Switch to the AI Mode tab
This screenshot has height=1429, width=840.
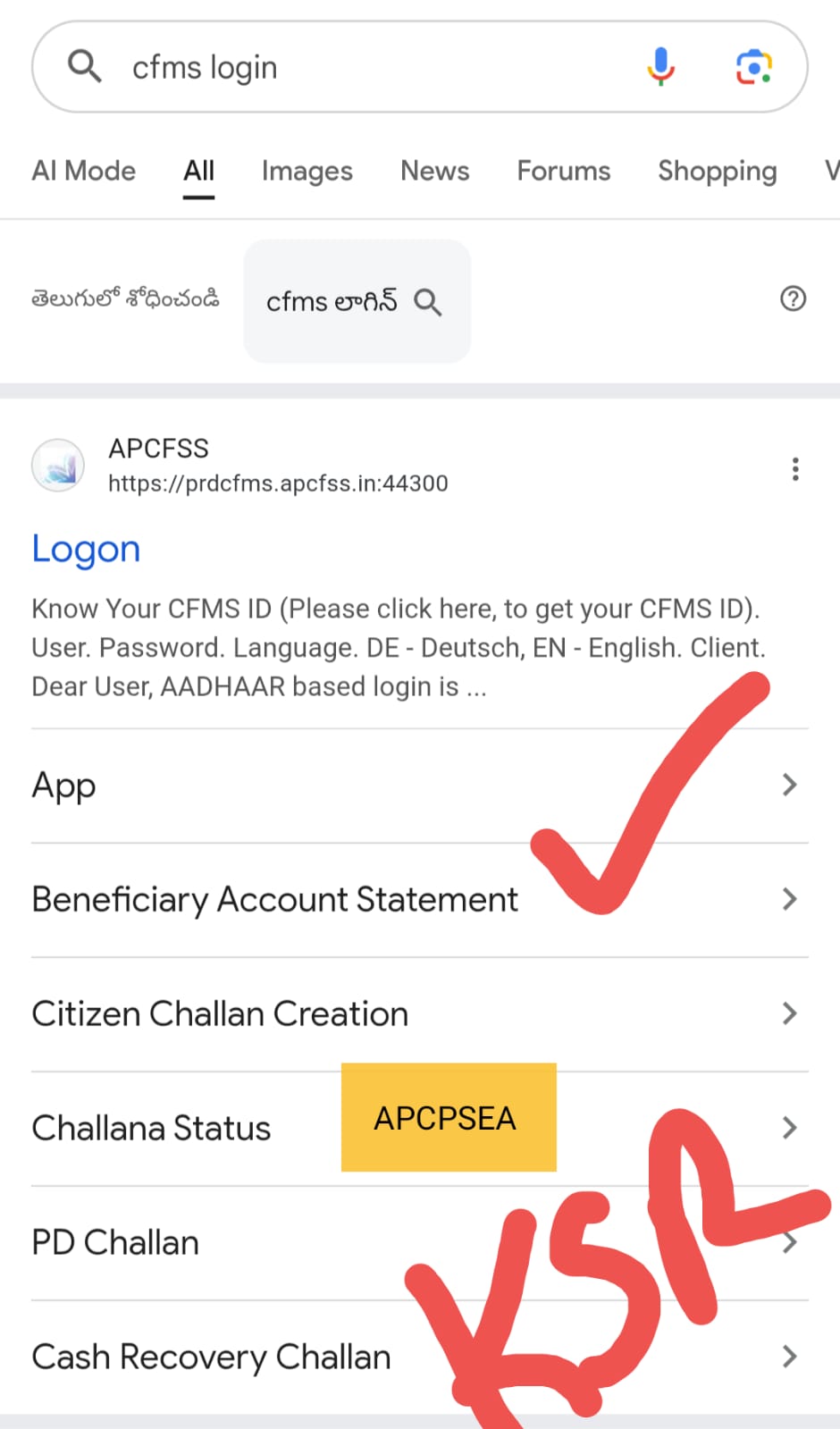84,171
